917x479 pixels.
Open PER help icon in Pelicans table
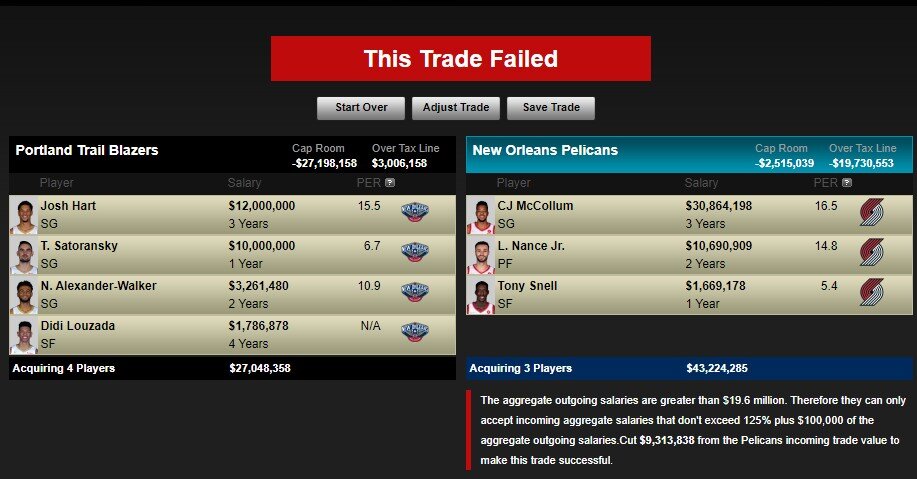point(847,183)
